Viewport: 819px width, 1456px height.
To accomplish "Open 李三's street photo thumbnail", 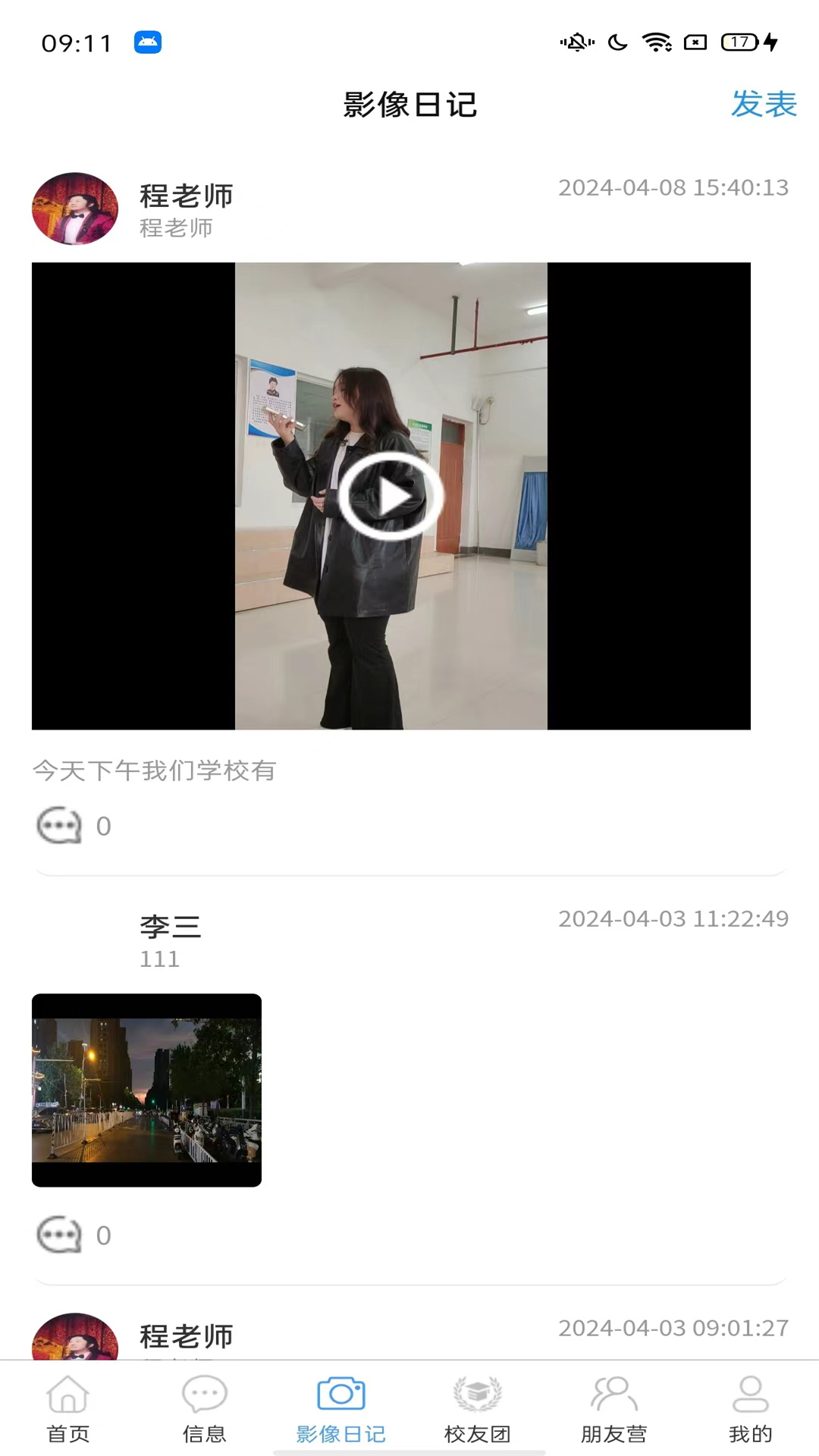I will click(x=146, y=1090).
